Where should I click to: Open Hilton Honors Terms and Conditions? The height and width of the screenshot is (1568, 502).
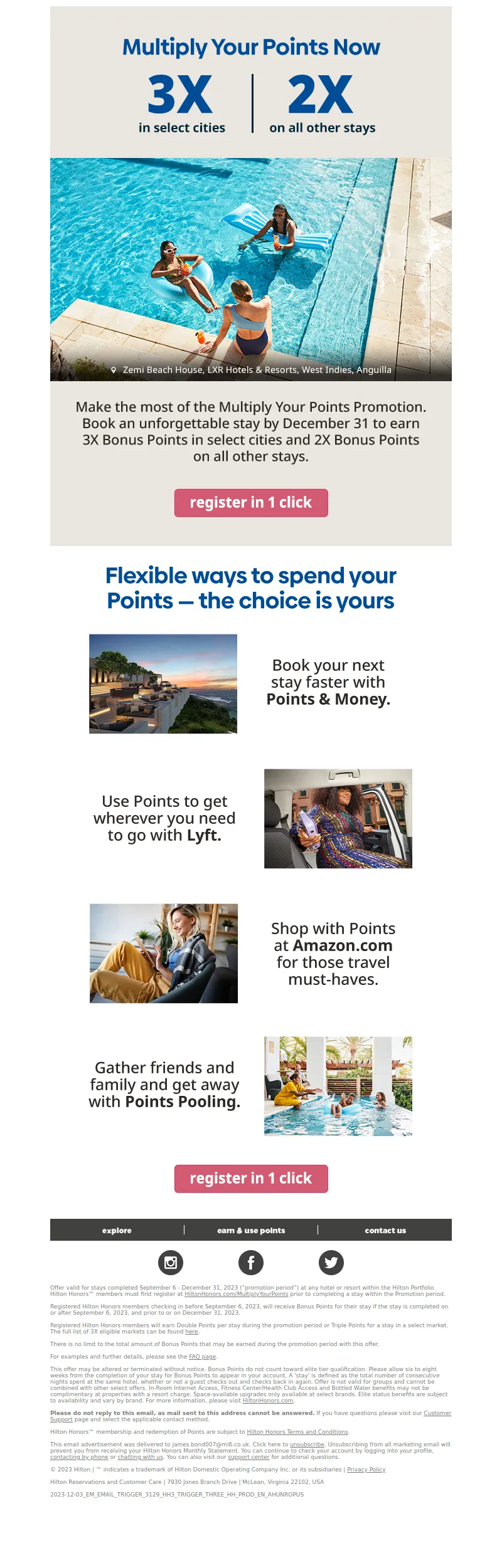tap(297, 1432)
